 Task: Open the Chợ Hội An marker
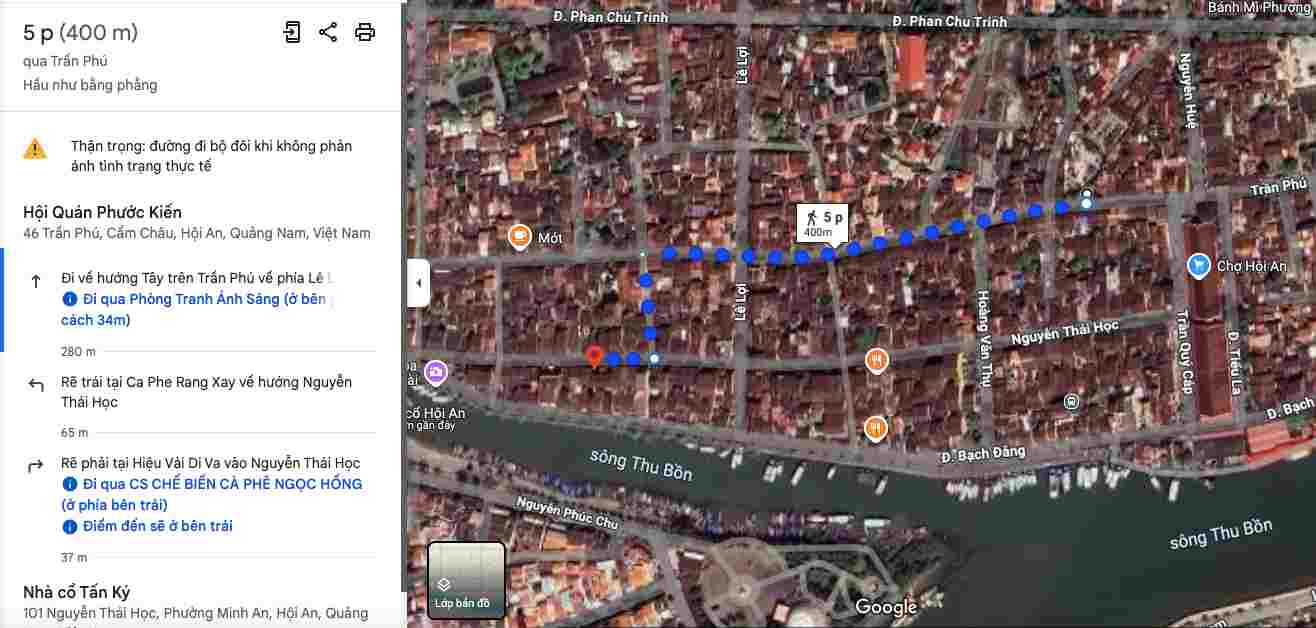pos(1199,265)
